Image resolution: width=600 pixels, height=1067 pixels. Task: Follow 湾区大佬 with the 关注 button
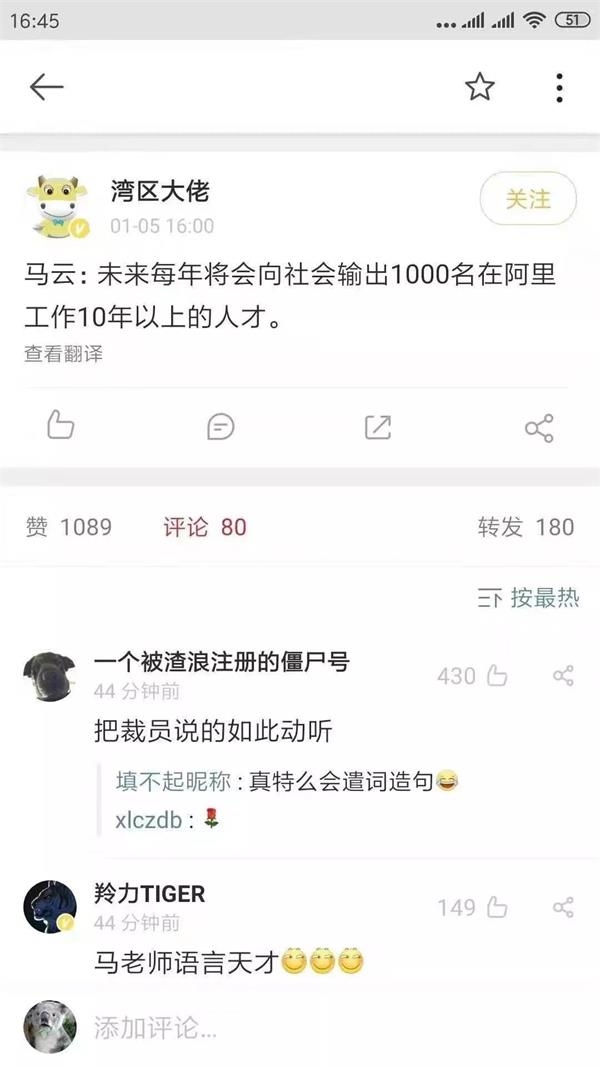[x=528, y=199]
